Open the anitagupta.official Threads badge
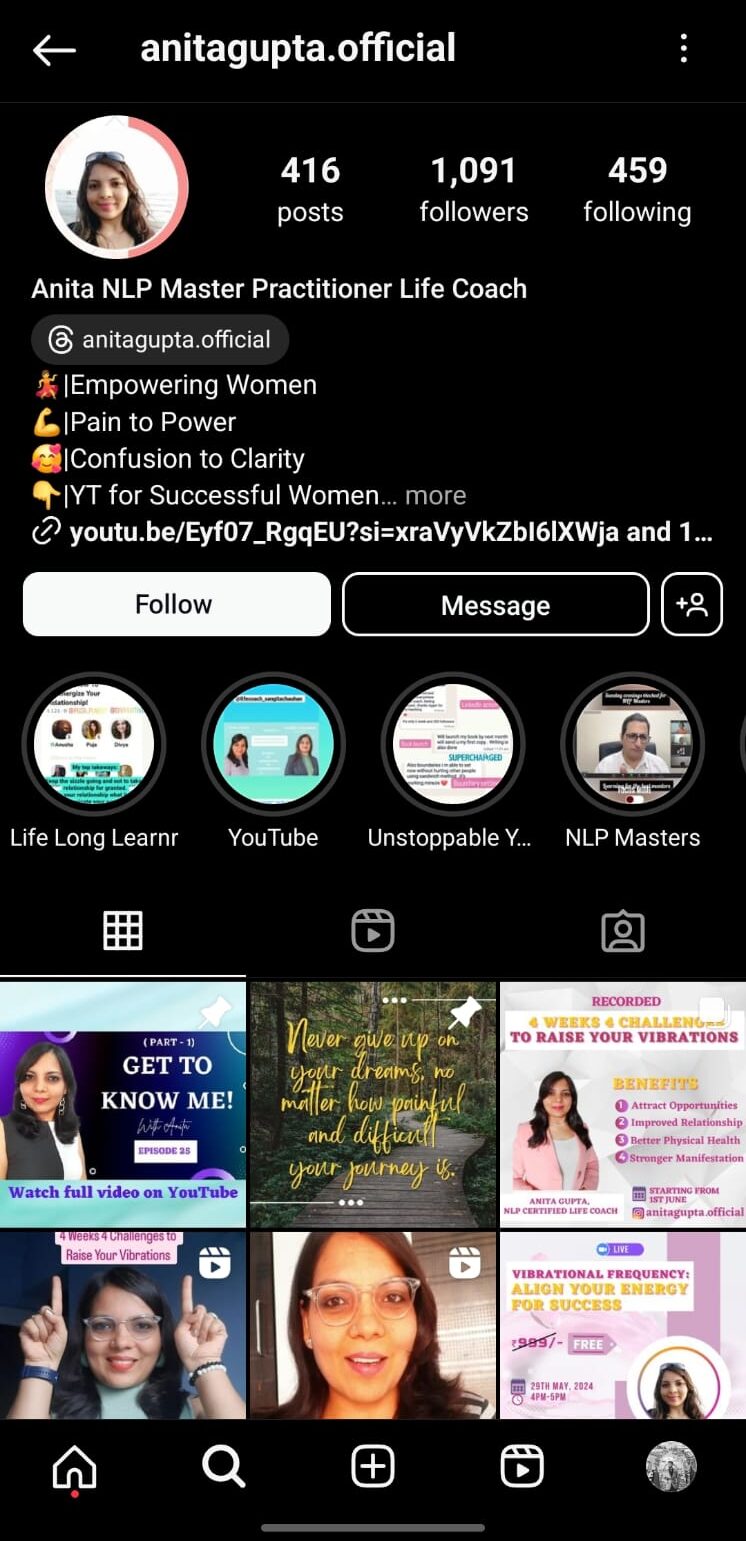The width and height of the screenshot is (746, 1541). click(160, 340)
